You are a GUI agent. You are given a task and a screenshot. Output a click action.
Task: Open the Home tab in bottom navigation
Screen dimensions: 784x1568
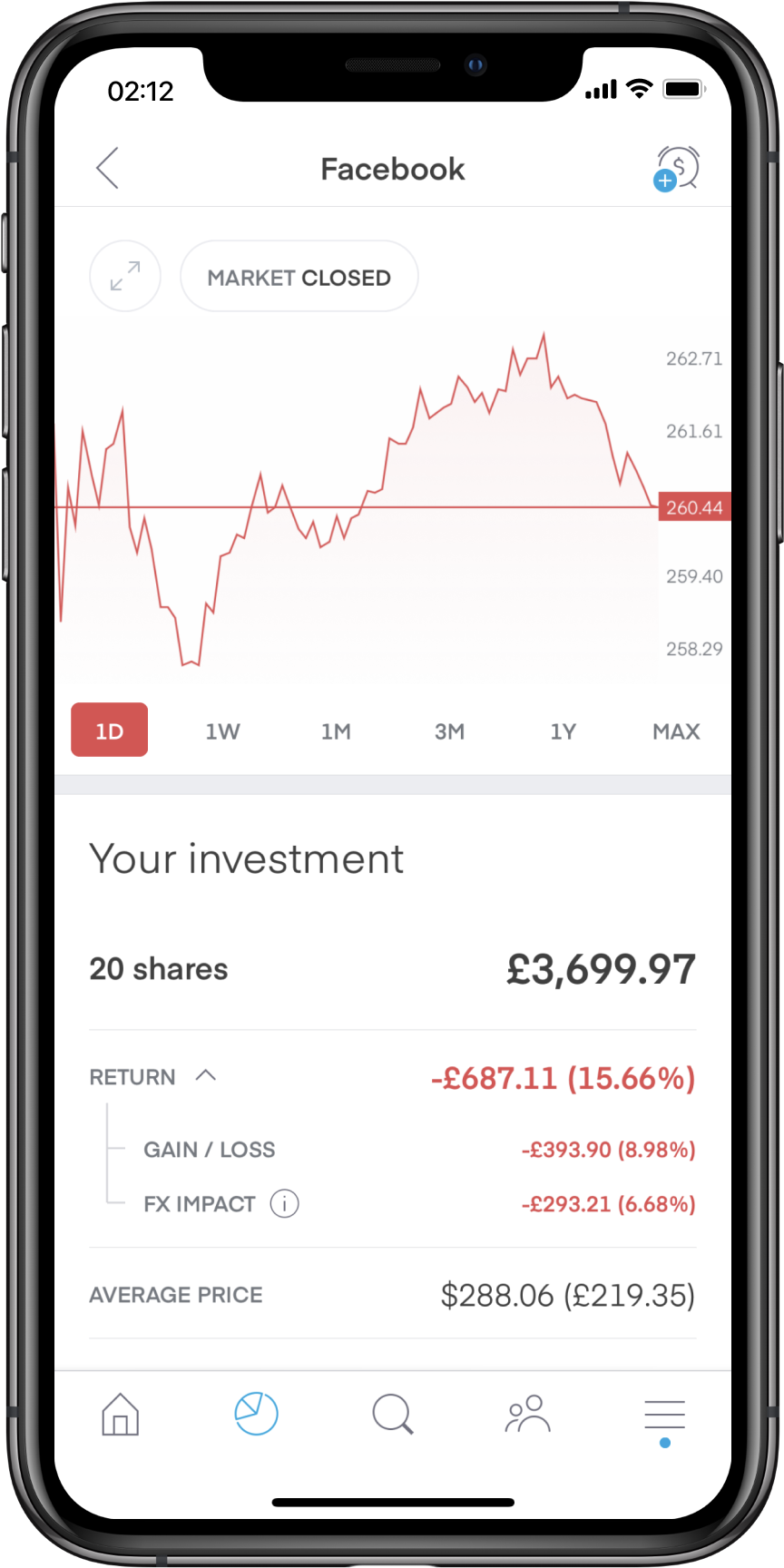point(120,1414)
